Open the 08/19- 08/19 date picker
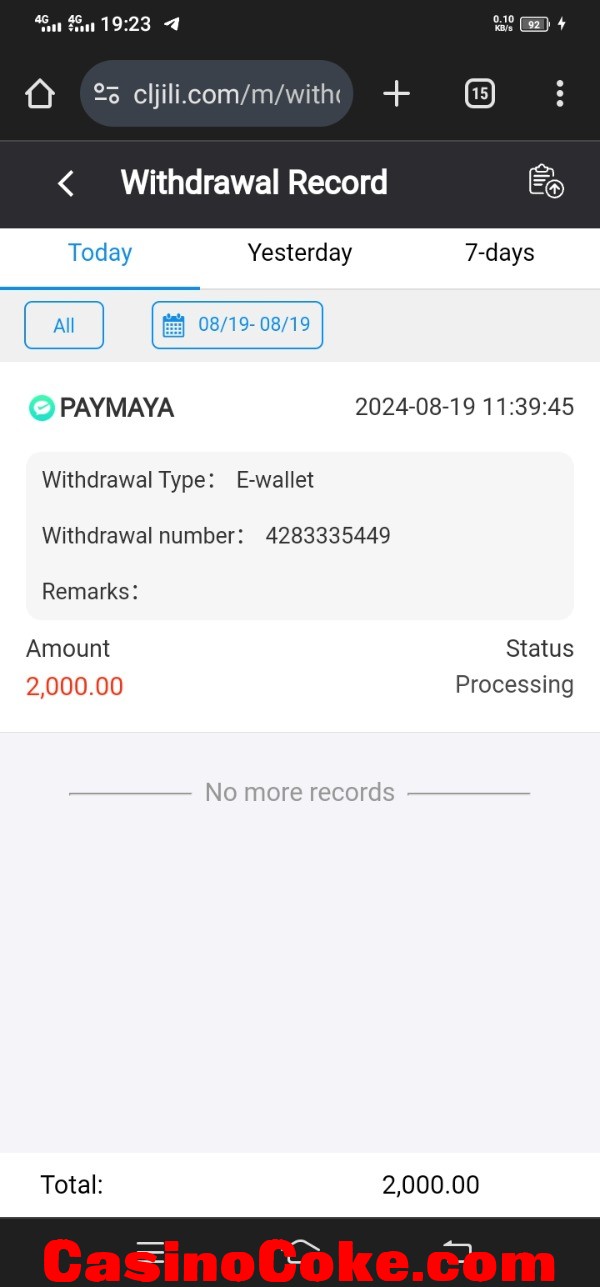Screen dimensions: 600x1287 coord(237,325)
